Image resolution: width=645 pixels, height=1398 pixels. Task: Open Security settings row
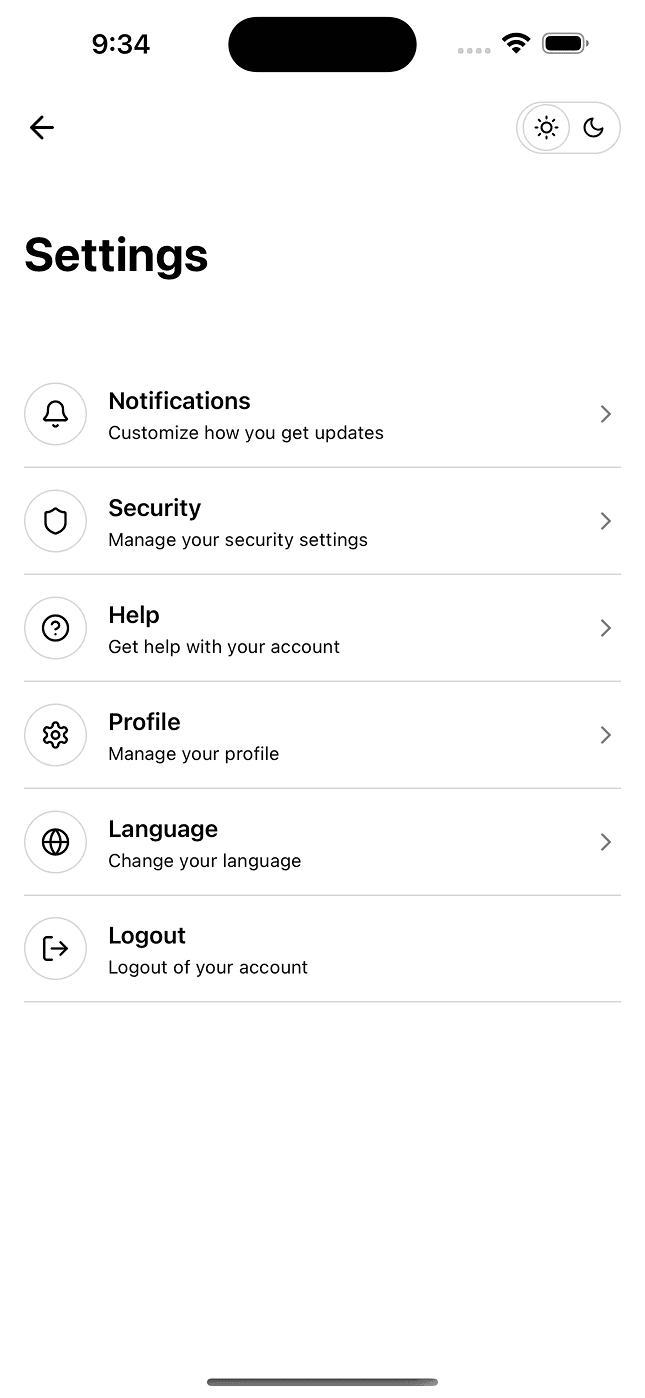[x=322, y=521]
